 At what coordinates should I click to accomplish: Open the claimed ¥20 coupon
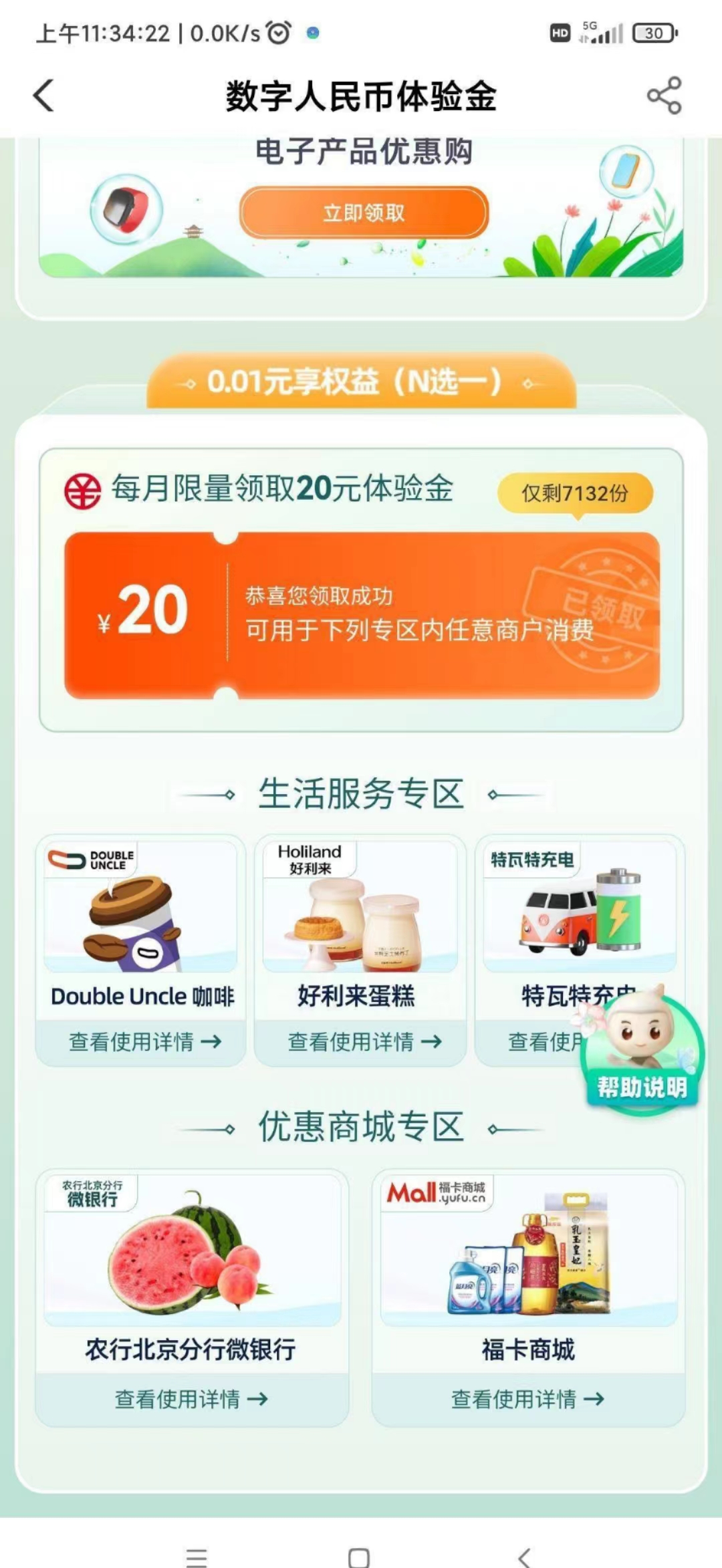[x=362, y=616]
